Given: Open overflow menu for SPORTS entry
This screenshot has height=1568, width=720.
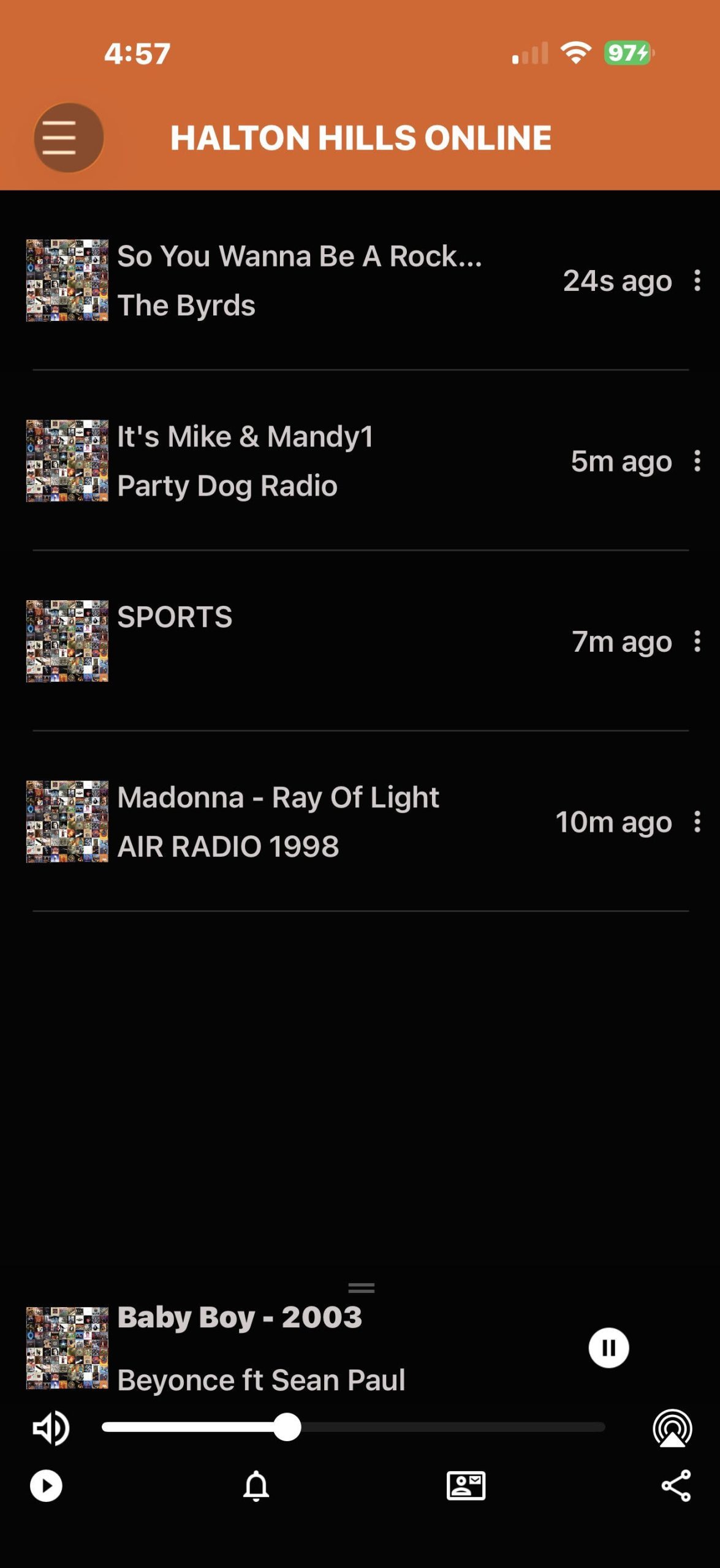Looking at the screenshot, I should [x=697, y=641].
